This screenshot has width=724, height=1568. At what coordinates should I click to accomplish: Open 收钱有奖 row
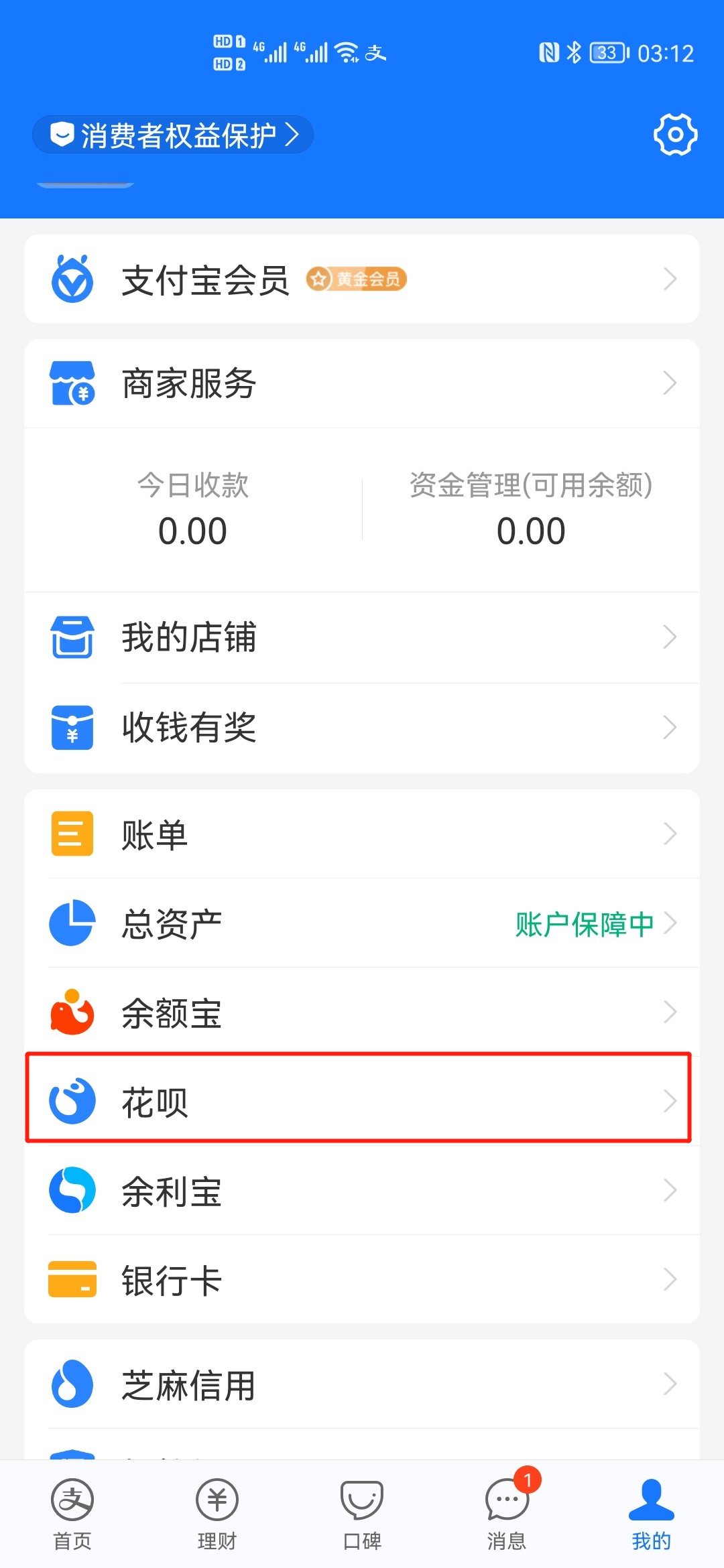tap(362, 728)
